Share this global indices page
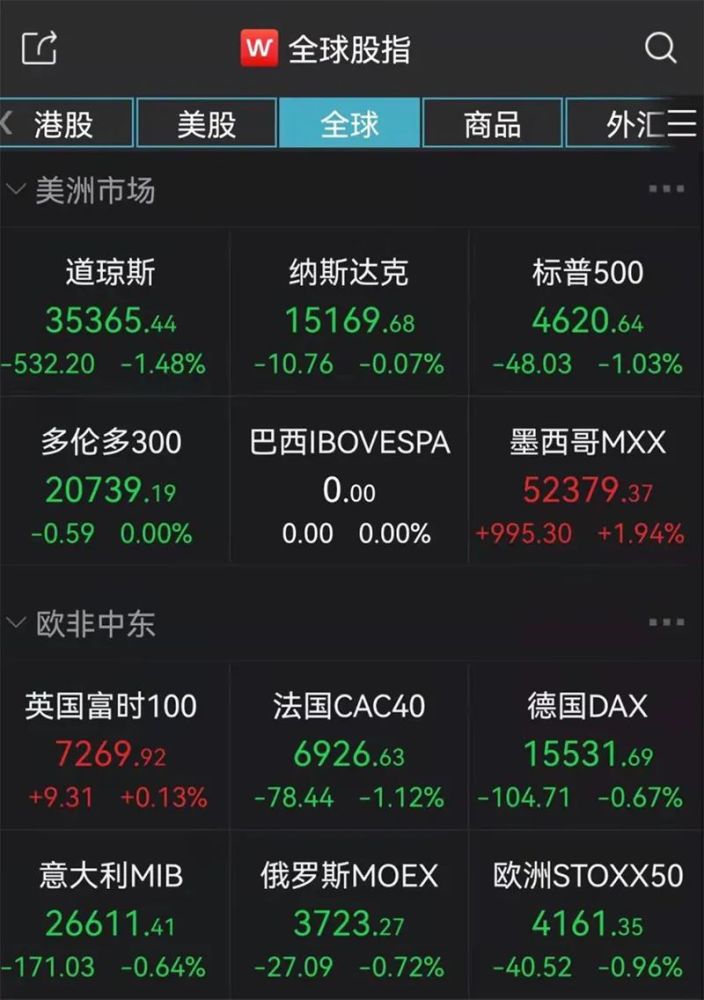The width and height of the screenshot is (704, 1000). coord(39,48)
